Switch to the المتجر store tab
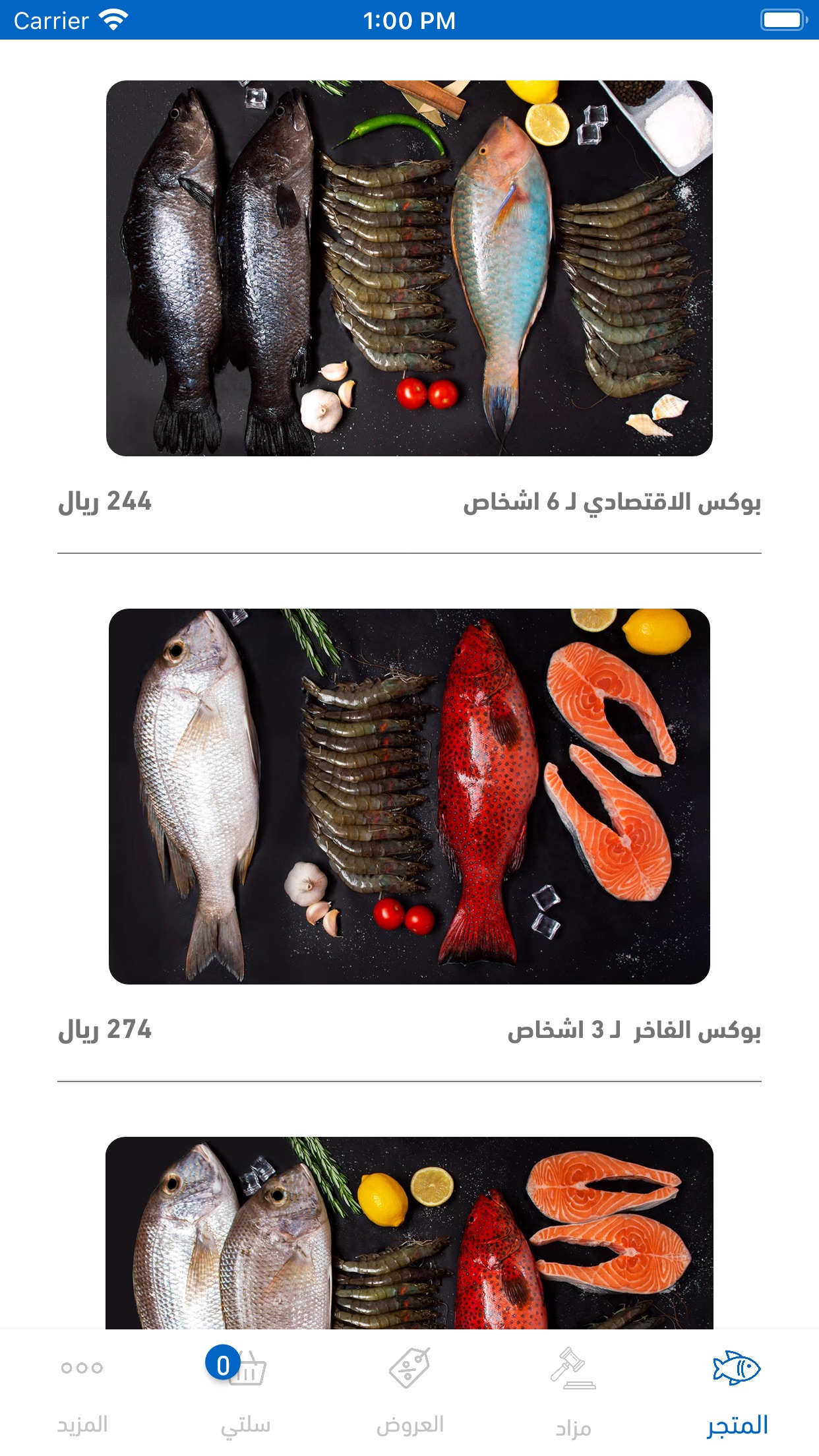819x1456 pixels. click(x=737, y=1391)
